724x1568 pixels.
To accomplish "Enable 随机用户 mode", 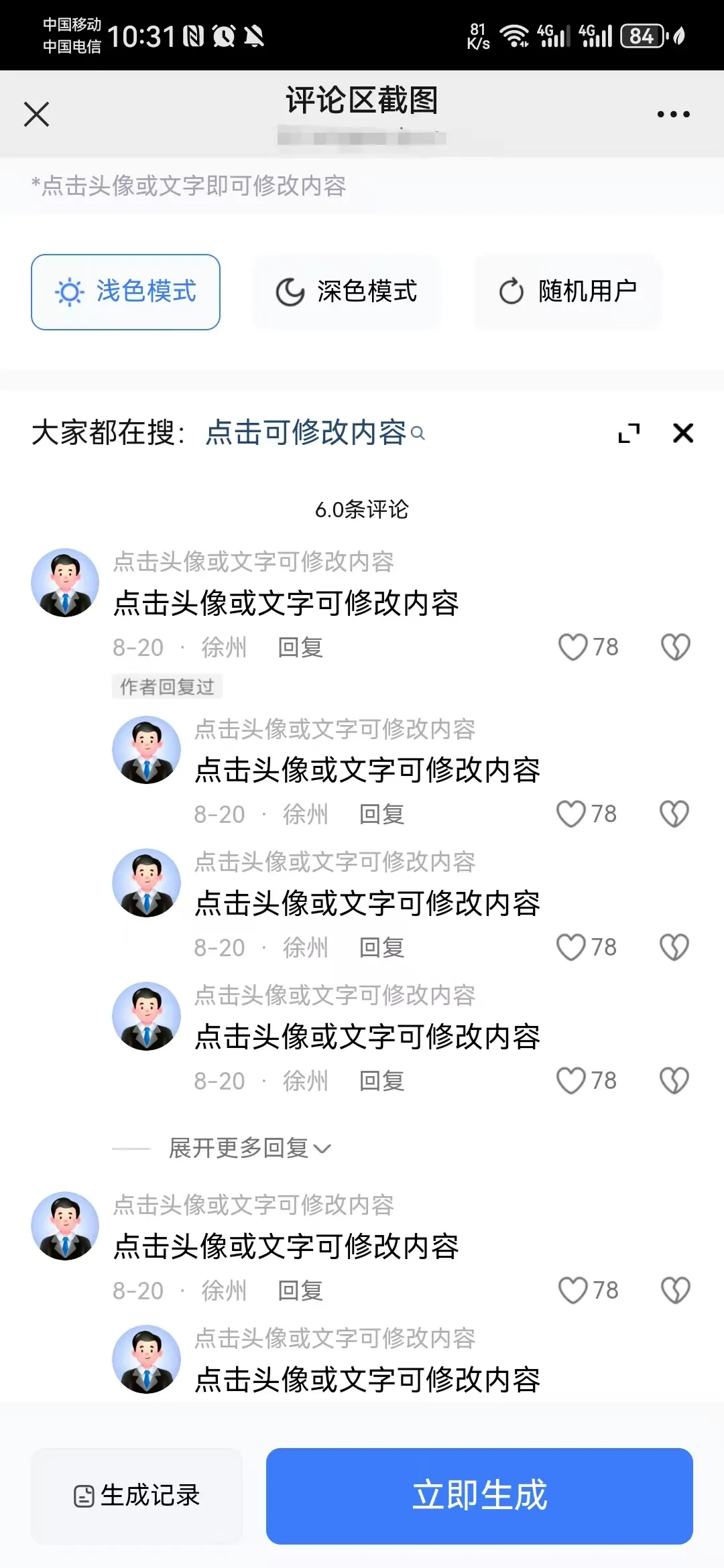I will click(x=568, y=290).
